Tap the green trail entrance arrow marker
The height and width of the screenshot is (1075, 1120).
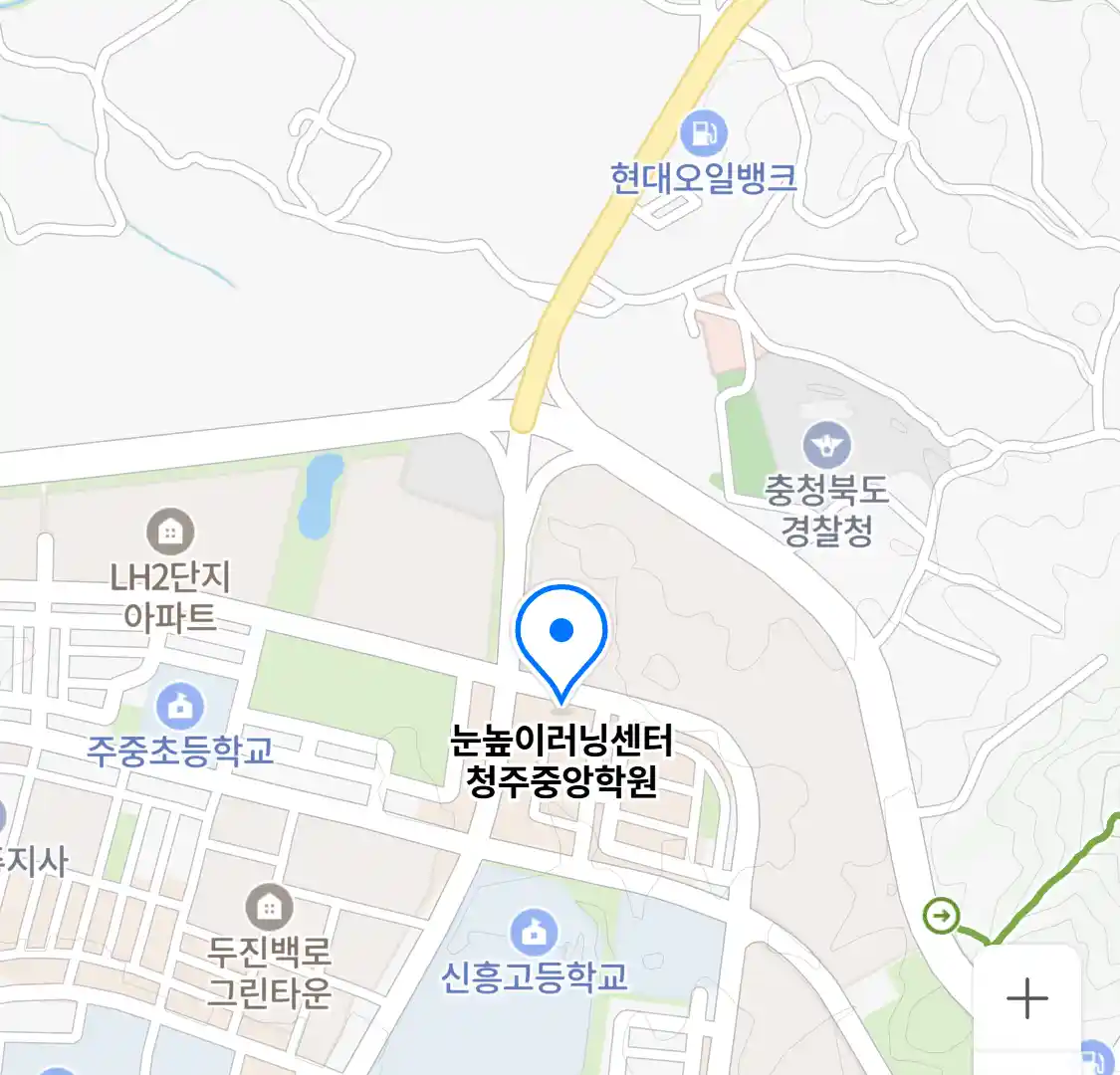click(942, 916)
